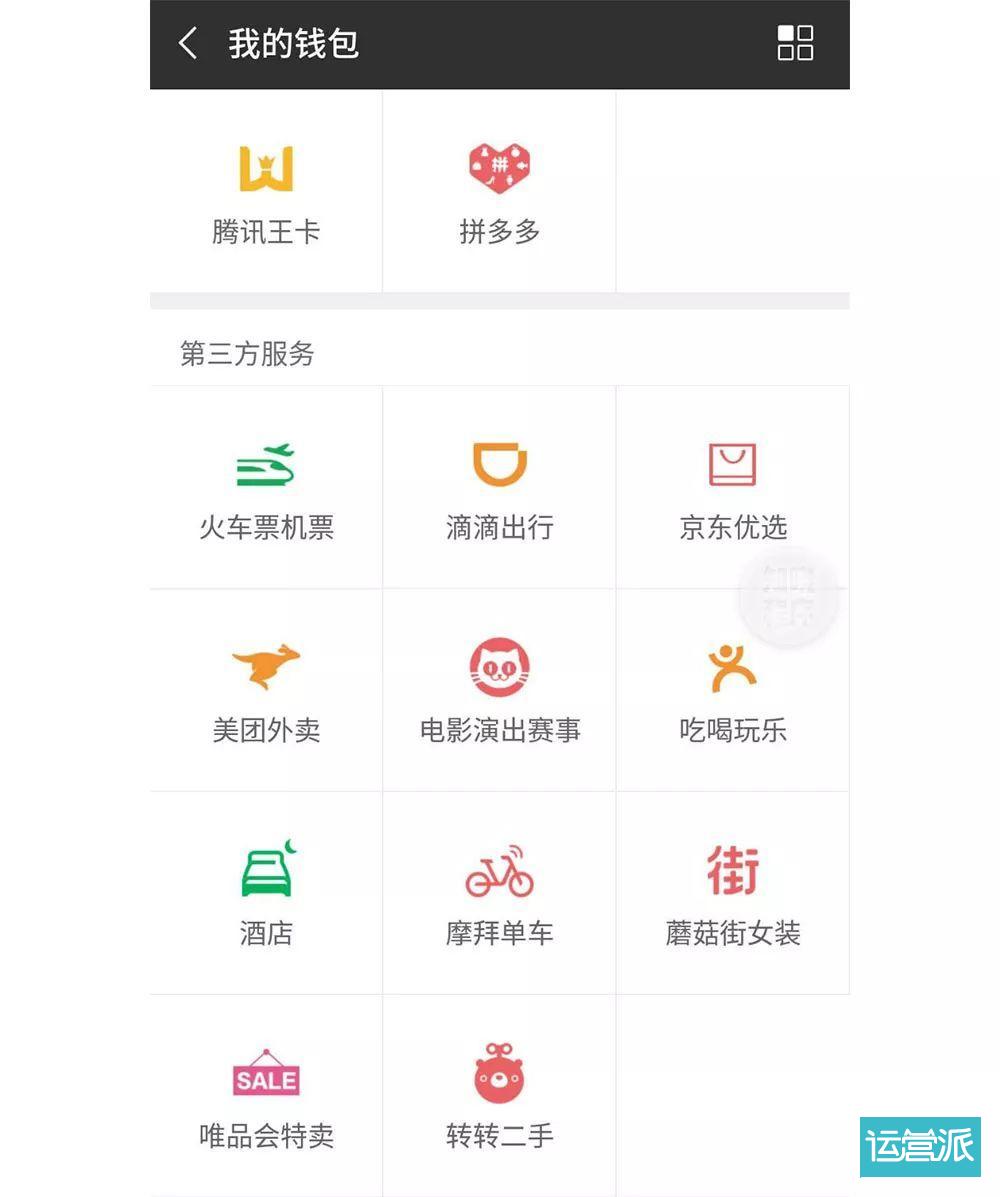This screenshot has width=1000, height=1197.
Task: Open JD Selection (京东优选) shopping
Action: [x=733, y=485]
